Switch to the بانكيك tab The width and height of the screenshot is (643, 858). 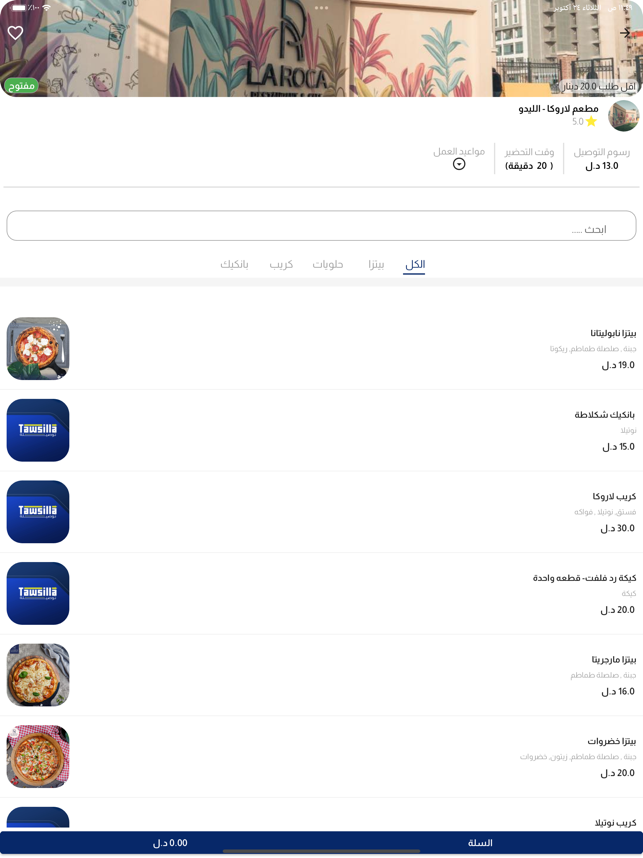coord(234,265)
